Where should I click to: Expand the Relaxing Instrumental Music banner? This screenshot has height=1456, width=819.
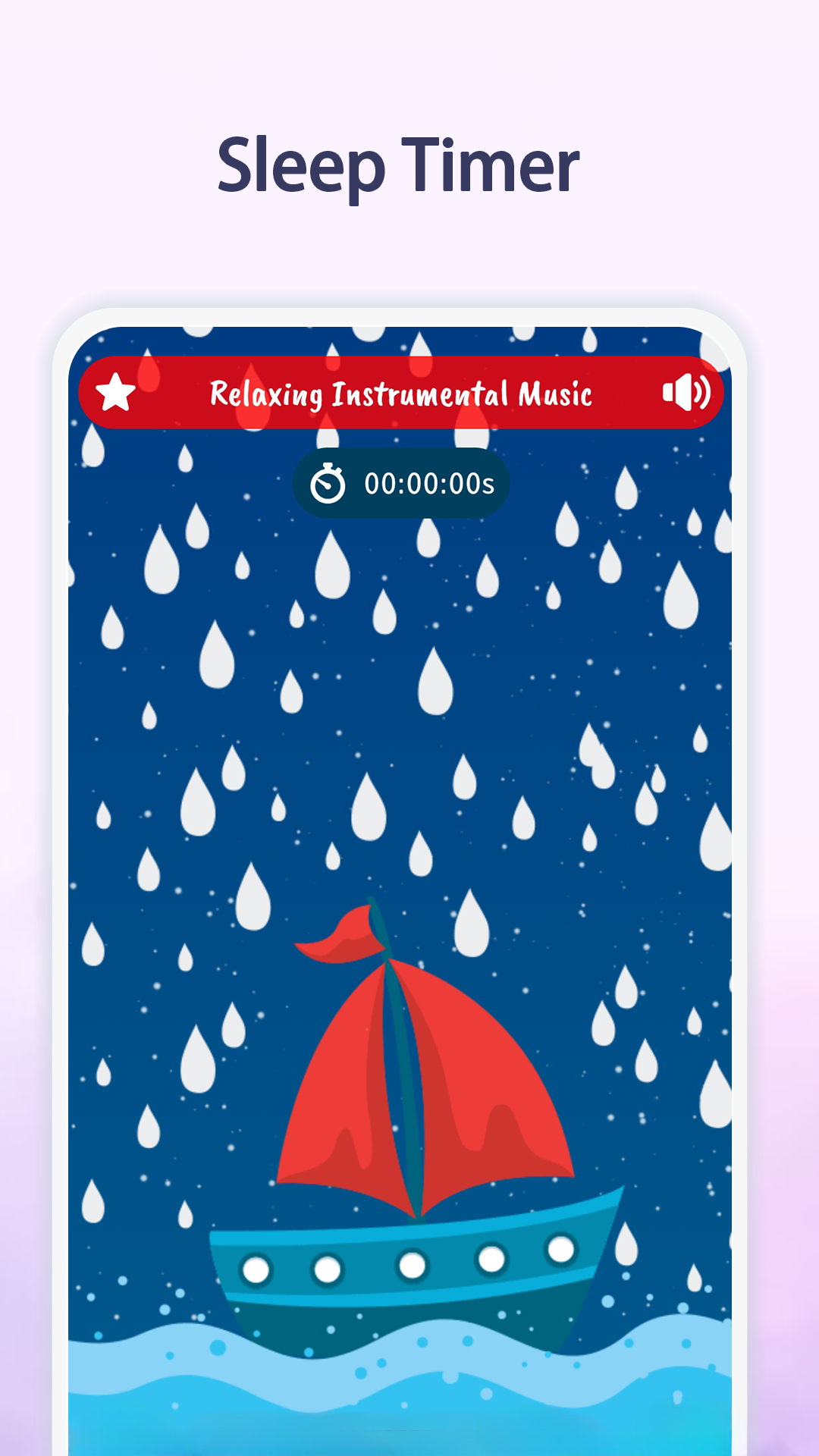(402, 392)
